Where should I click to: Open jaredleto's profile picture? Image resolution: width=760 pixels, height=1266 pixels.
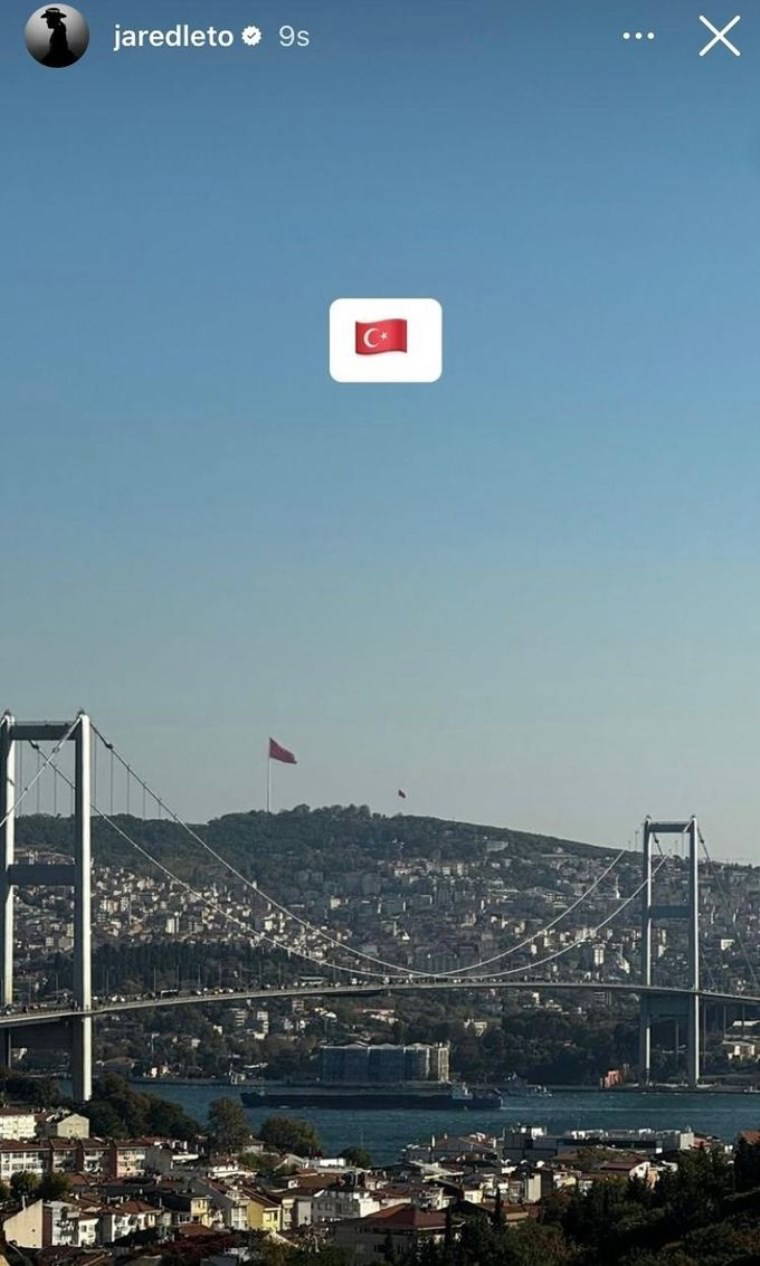[x=56, y=36]
